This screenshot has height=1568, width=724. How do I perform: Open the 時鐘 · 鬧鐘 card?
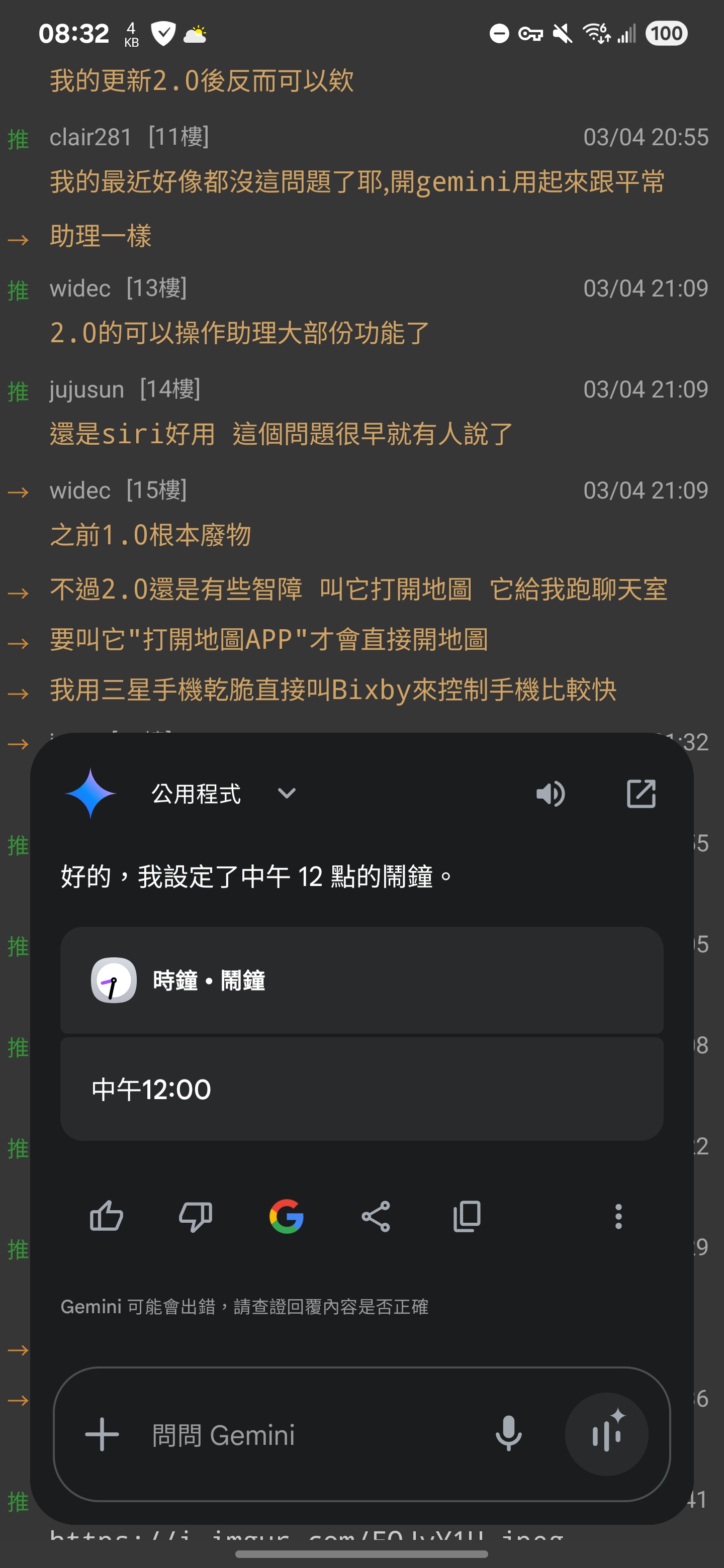click(361, 980)
